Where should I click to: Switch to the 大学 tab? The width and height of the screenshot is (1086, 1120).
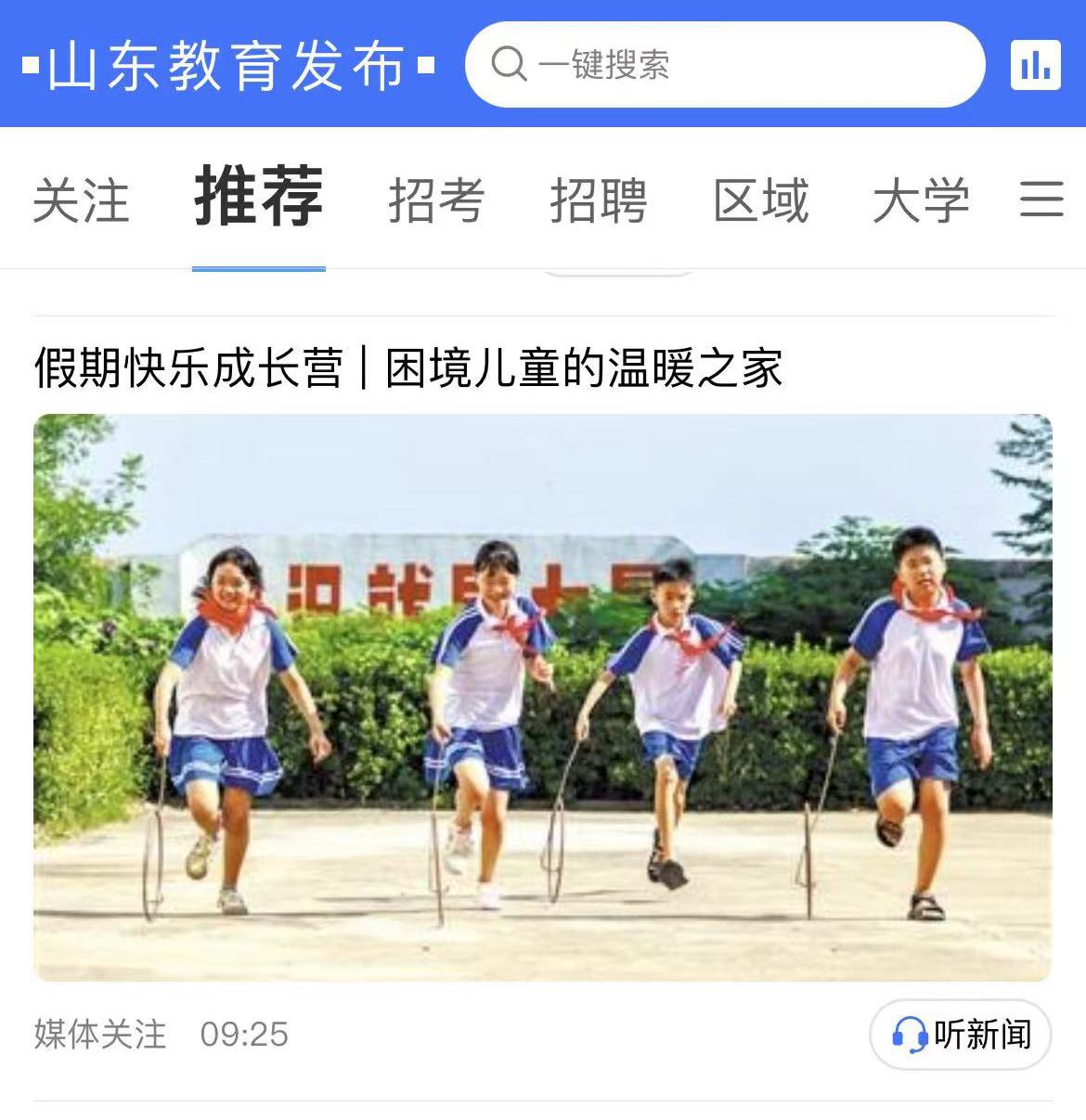(921, 200)
